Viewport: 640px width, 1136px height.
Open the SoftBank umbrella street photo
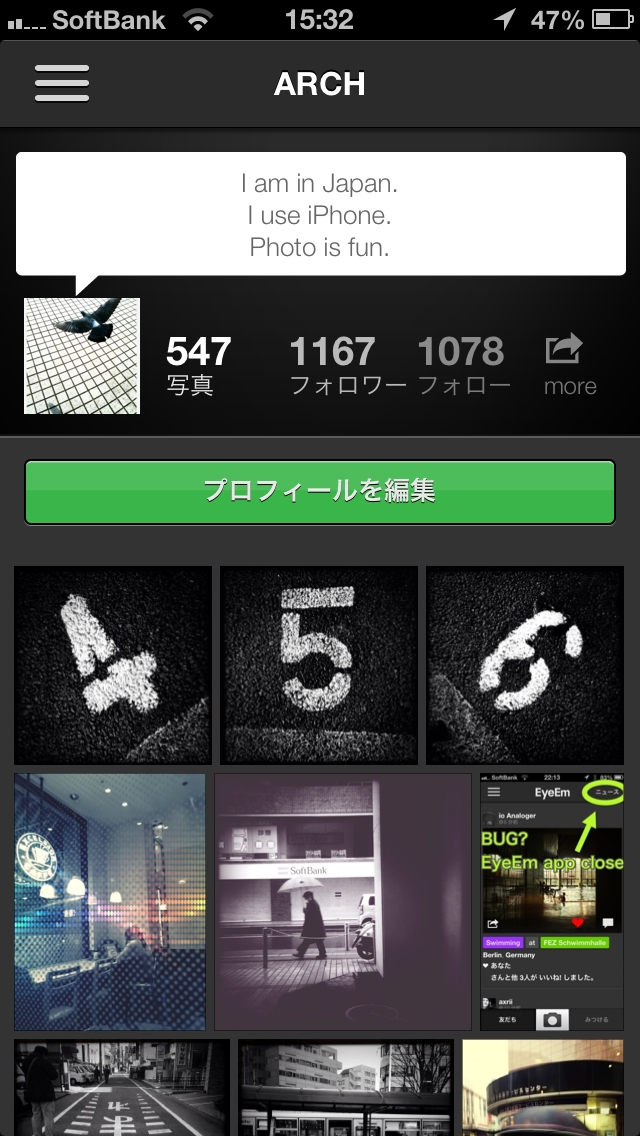pyautogui.click(x=343, y=902)
